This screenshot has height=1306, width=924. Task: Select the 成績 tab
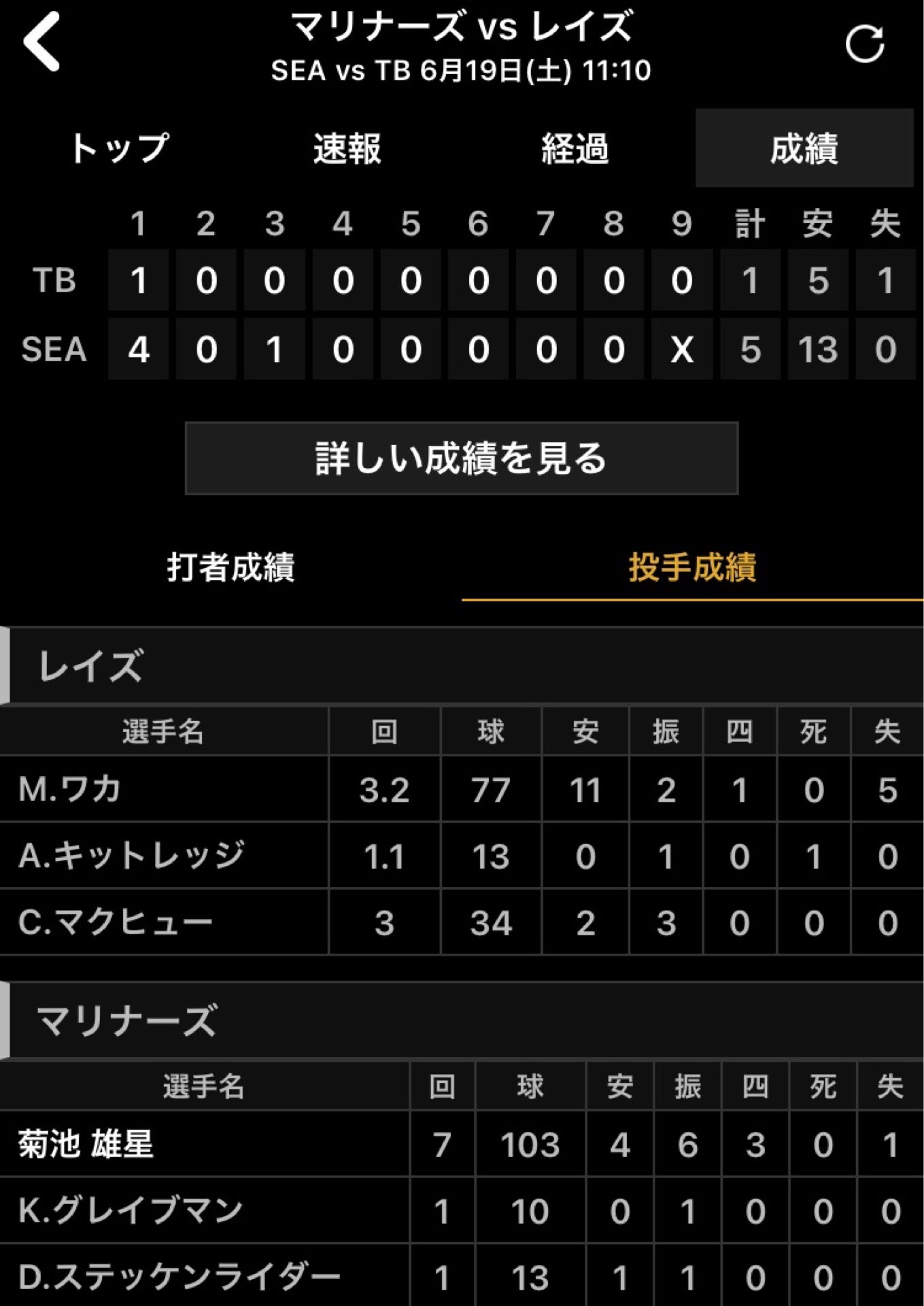click(804, 148)
